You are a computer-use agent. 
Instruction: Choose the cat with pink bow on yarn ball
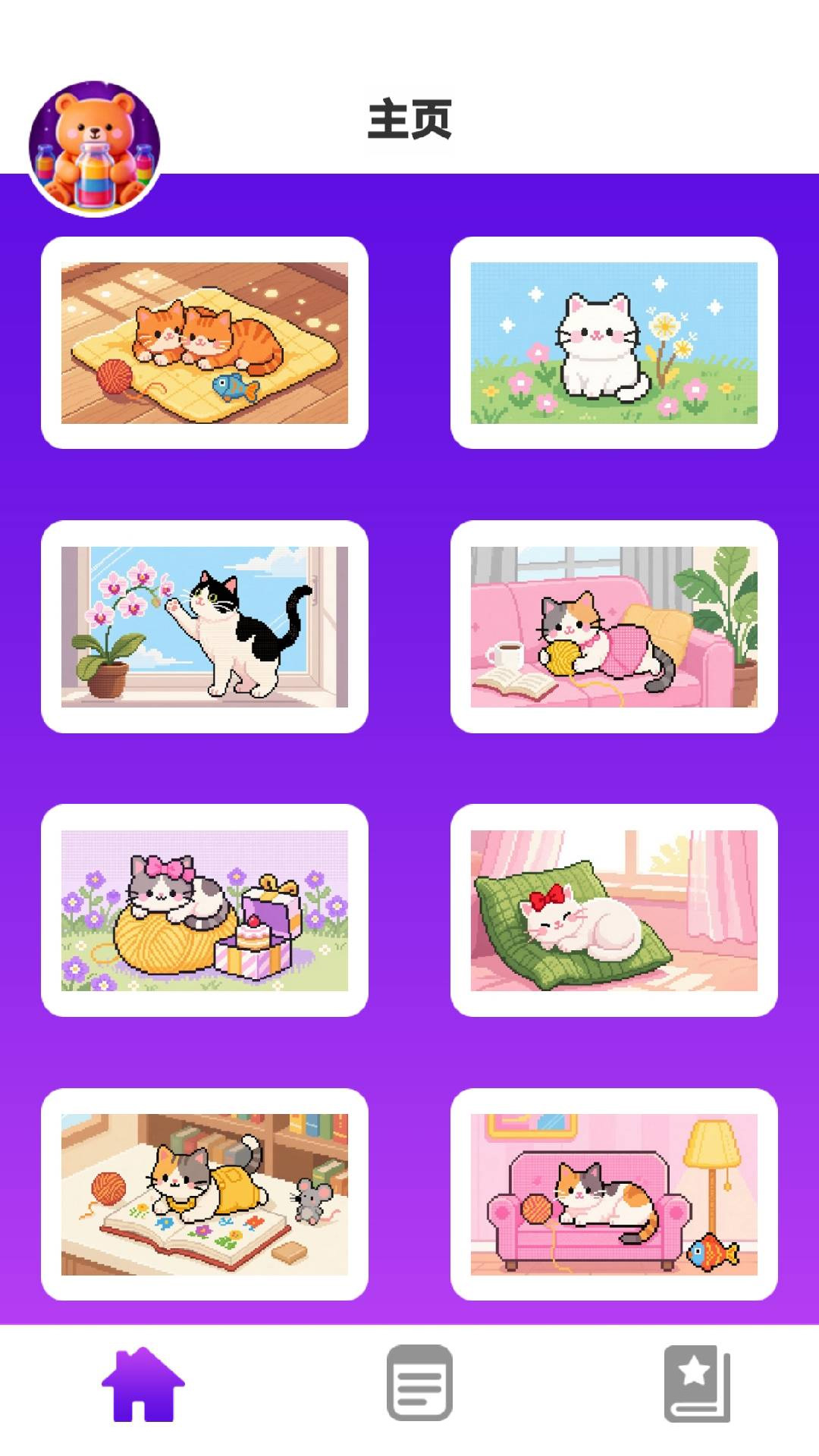coord(205,910)
